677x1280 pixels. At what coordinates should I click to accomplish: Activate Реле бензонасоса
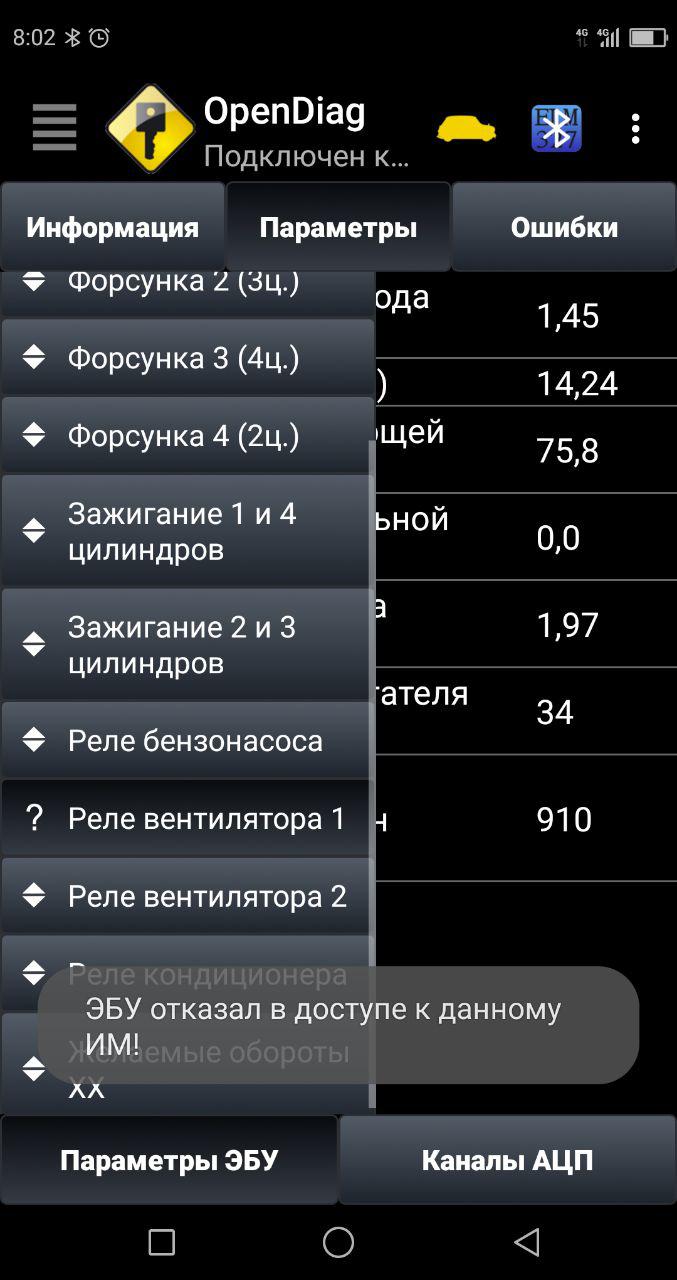(187, 741)
